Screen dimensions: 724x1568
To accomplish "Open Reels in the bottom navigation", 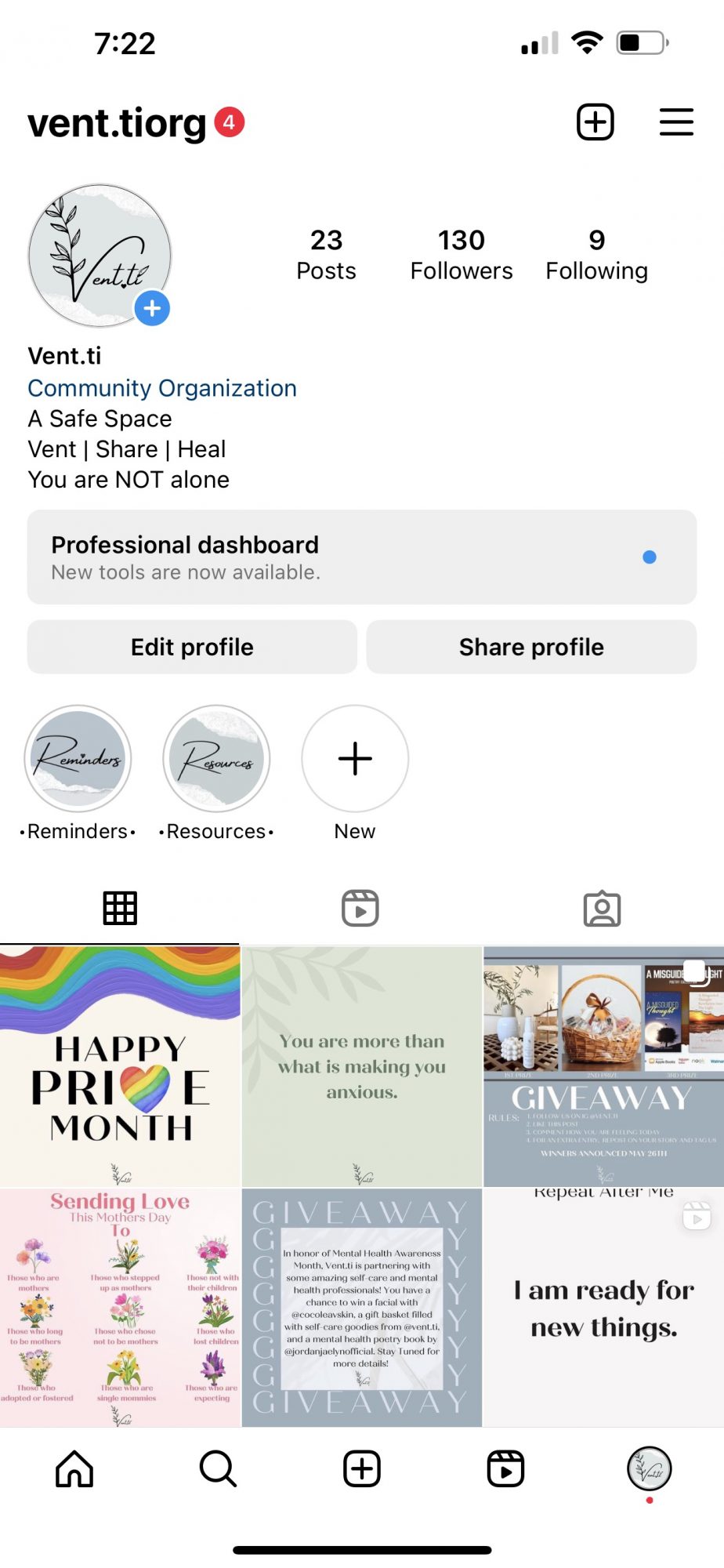I will (505, 1468).
